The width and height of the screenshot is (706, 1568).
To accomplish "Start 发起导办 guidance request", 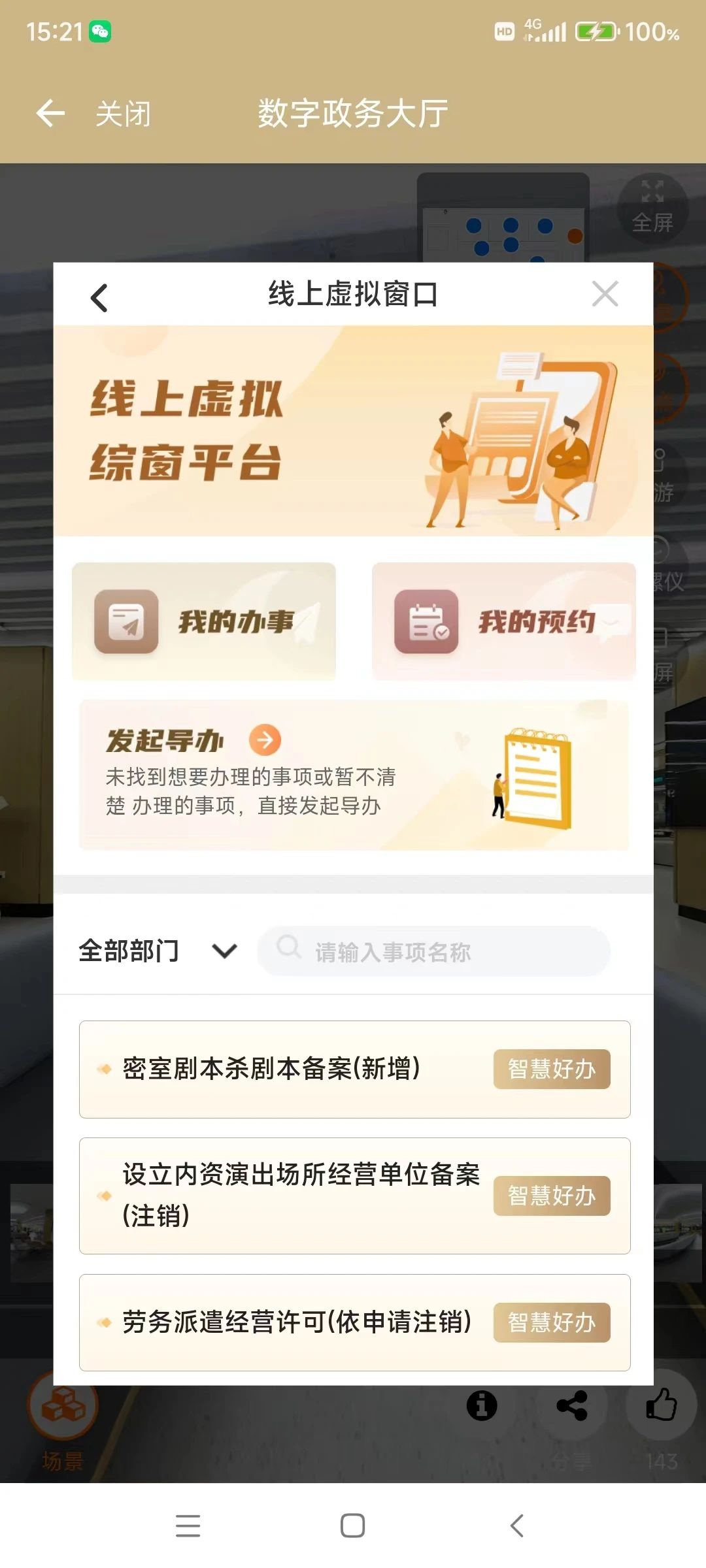I will click(265, 740).
